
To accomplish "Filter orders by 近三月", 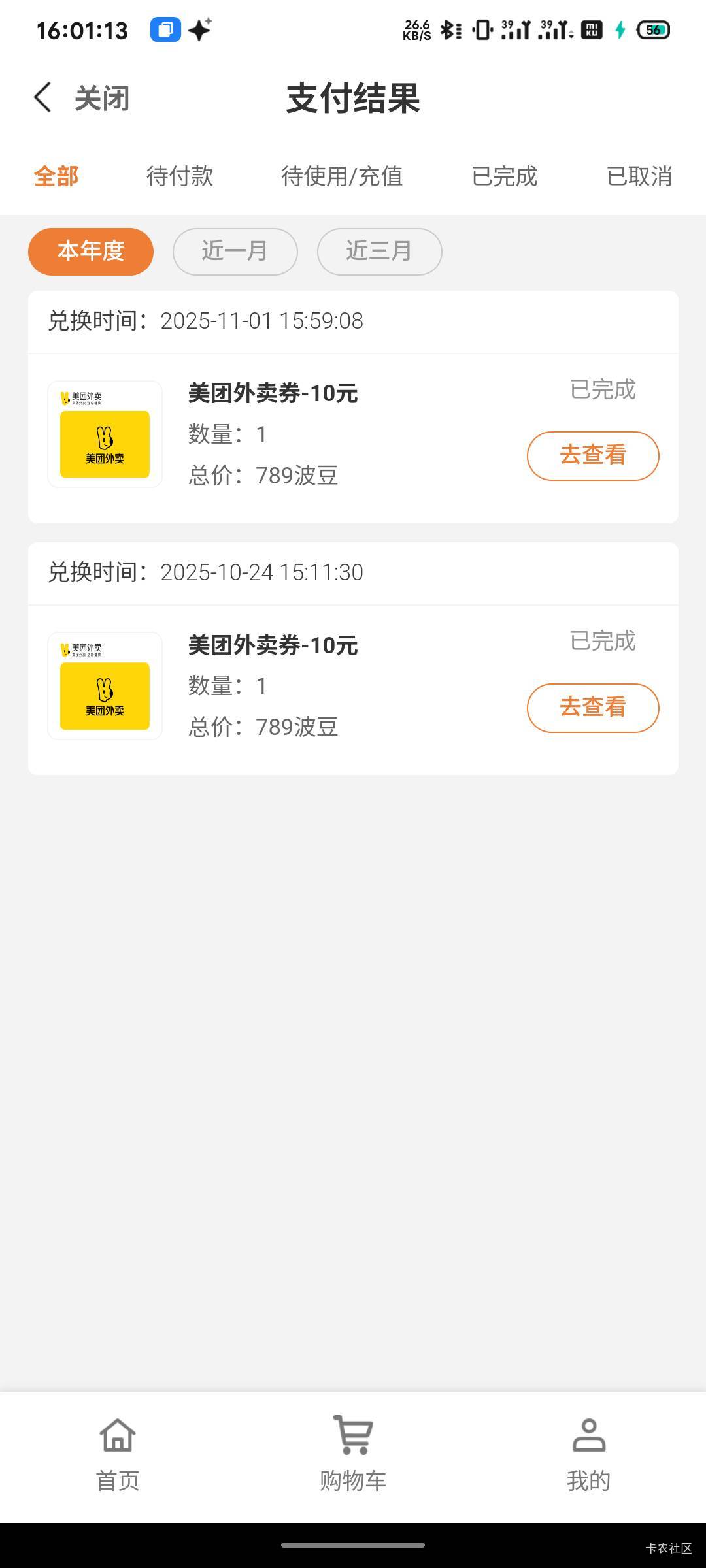I will coord(380,252).
